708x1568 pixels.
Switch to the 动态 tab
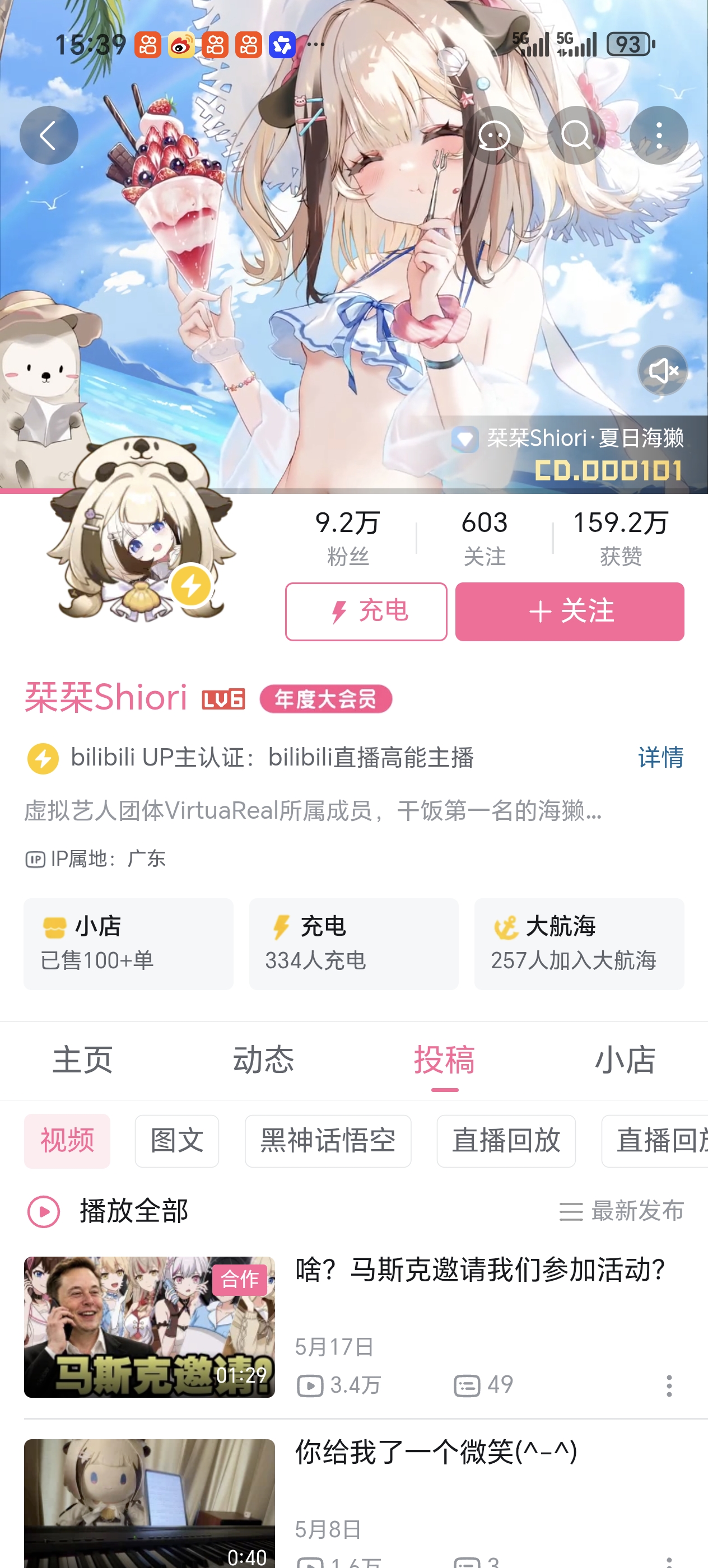coord(264,1060)
